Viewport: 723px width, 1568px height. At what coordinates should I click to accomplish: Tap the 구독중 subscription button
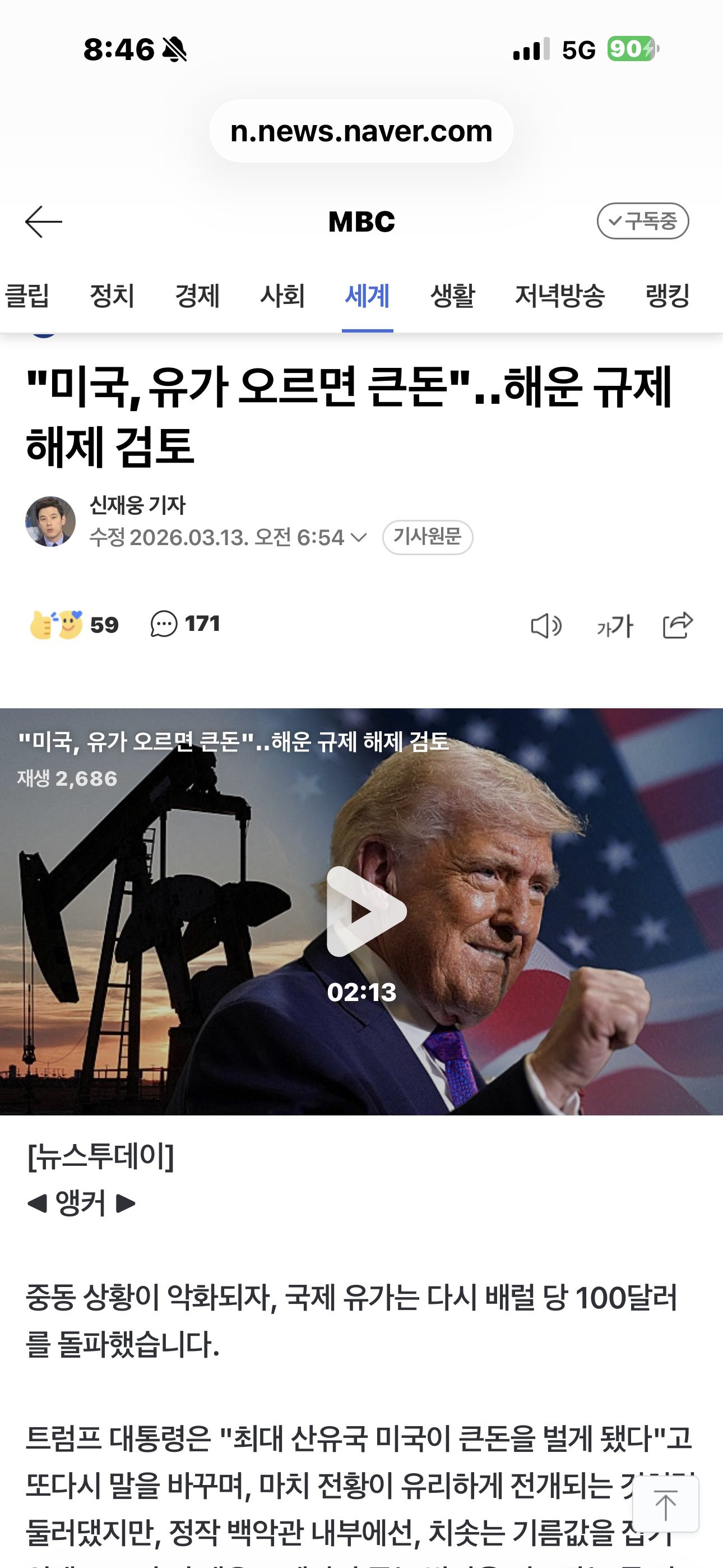(643, 221)
